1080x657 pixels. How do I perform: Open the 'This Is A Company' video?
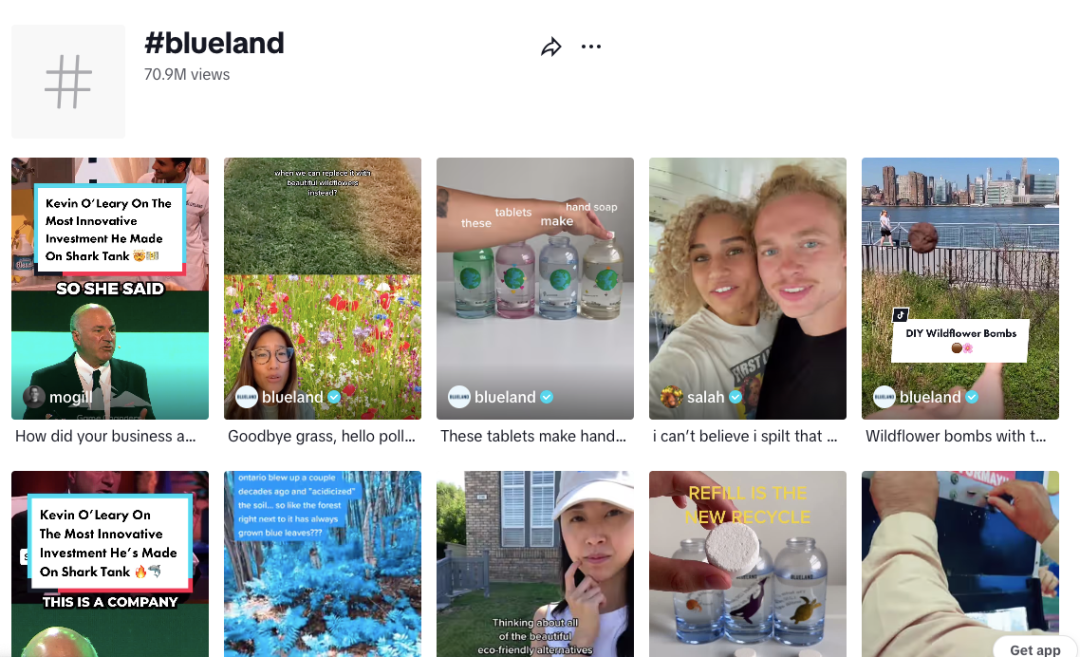[x=110, y=564]
